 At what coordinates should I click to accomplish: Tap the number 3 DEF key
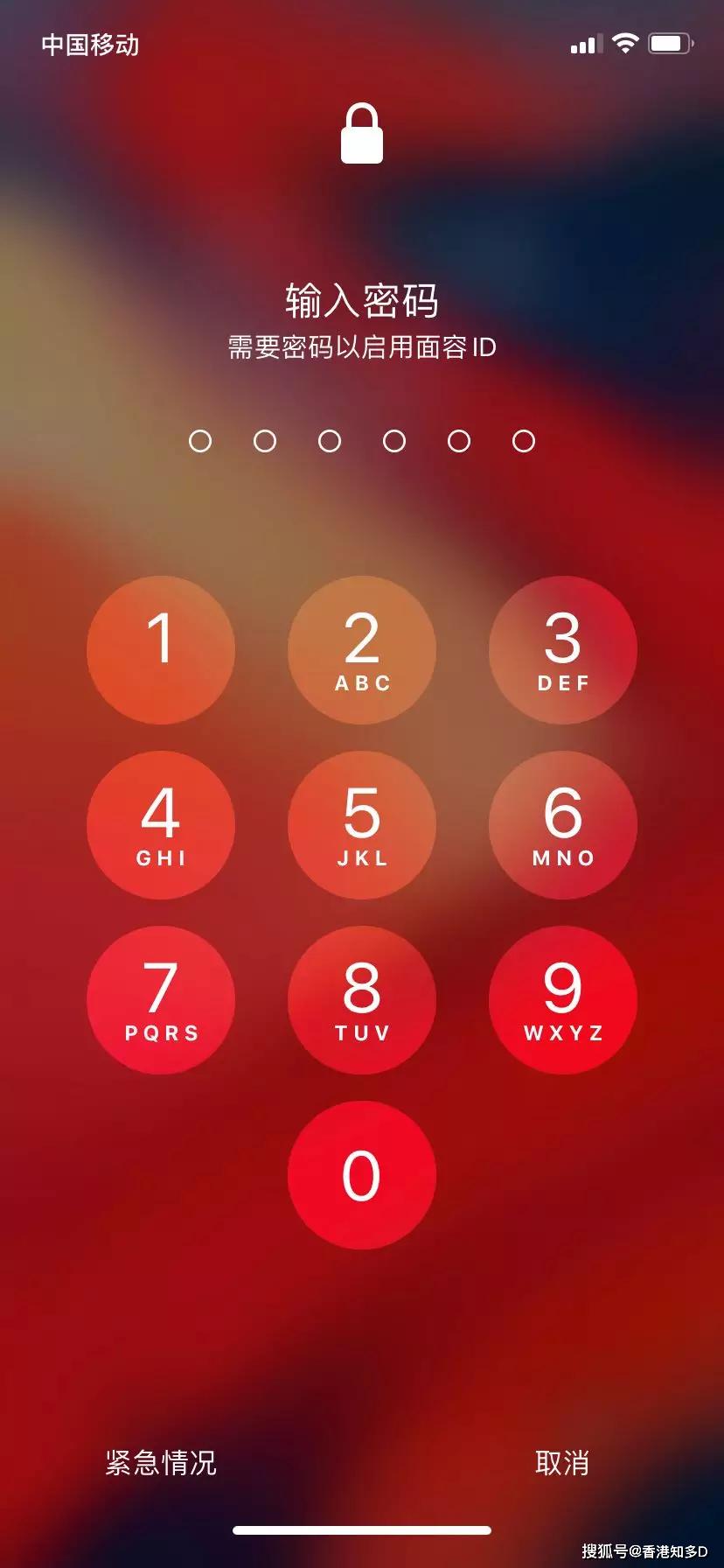[563, 649]
